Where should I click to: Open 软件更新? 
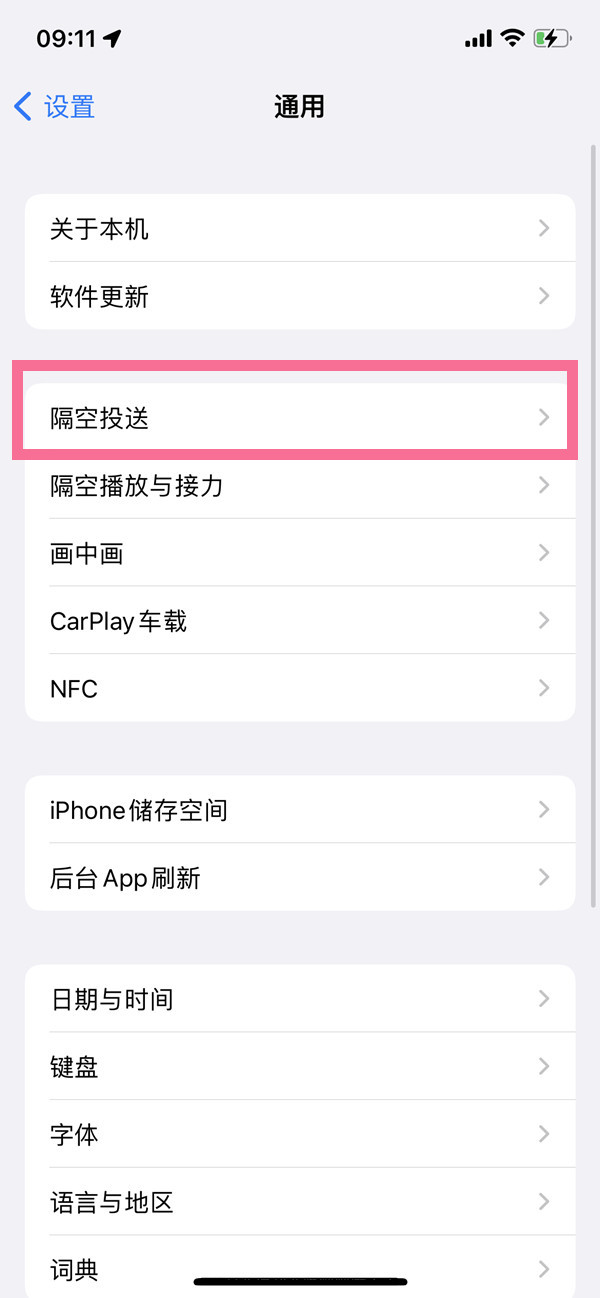coord(300,296)
